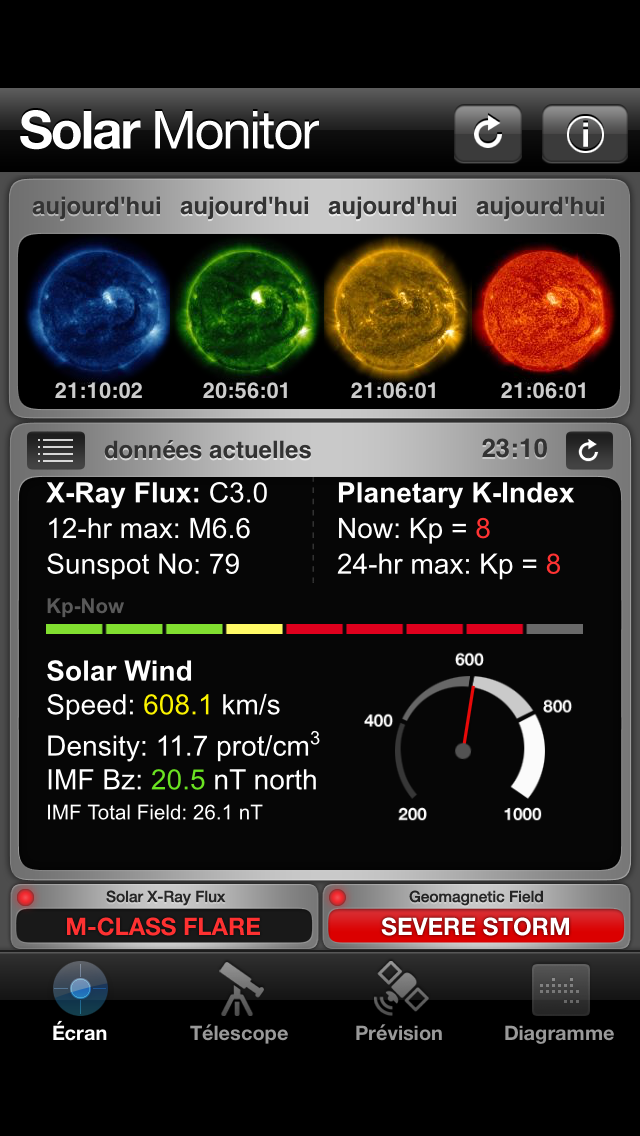Image resolution: width=640 pixels, height=1136 pixels.
Task: Refresh the app with the top refresh button
Action: point(488,134)
